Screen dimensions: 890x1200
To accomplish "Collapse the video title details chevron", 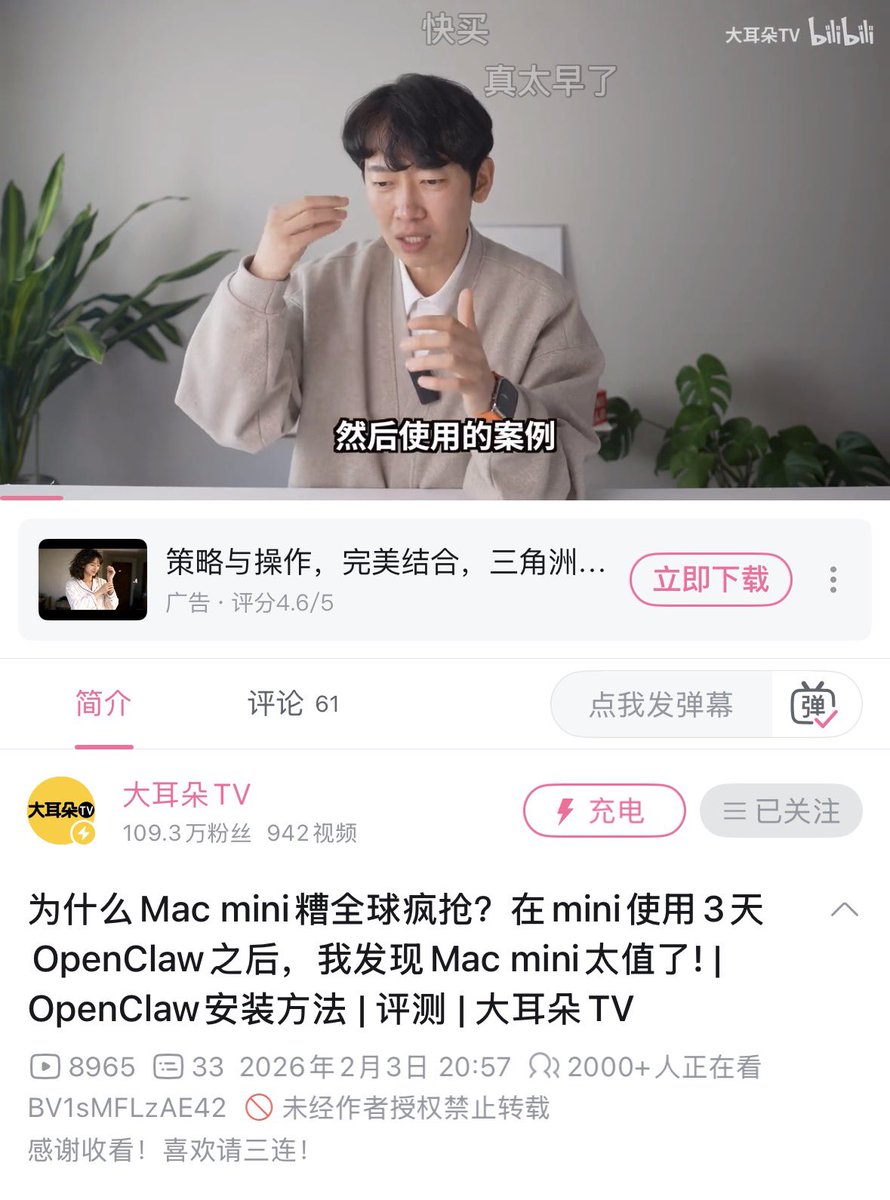I will 845,909.
